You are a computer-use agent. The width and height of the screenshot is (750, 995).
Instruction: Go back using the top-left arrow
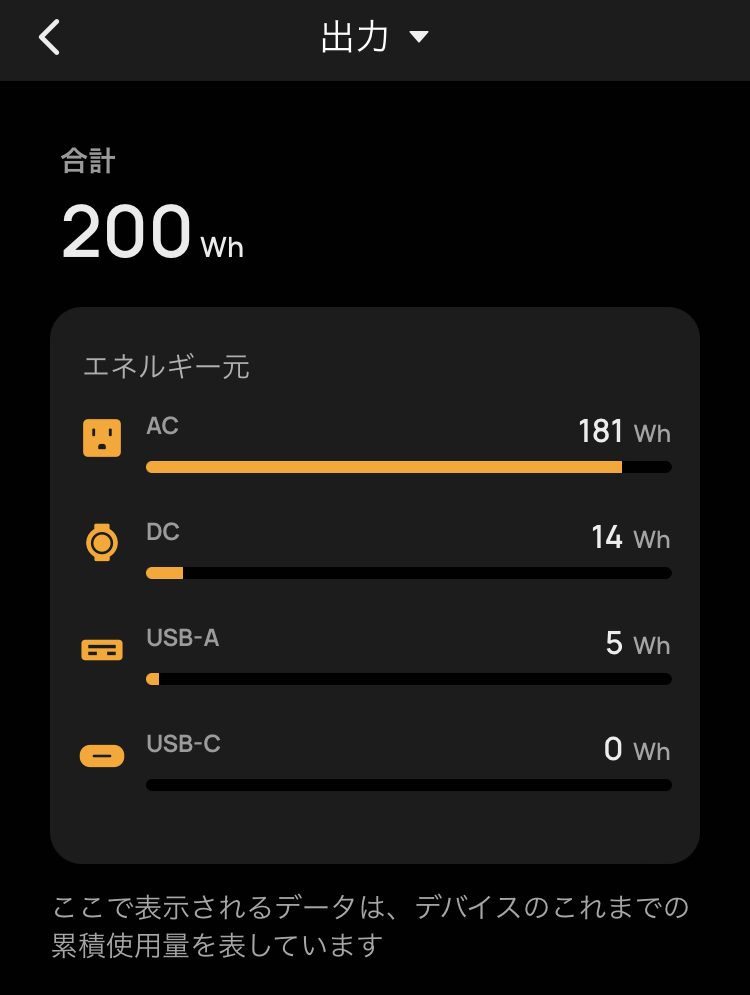(x=50, y=38)
